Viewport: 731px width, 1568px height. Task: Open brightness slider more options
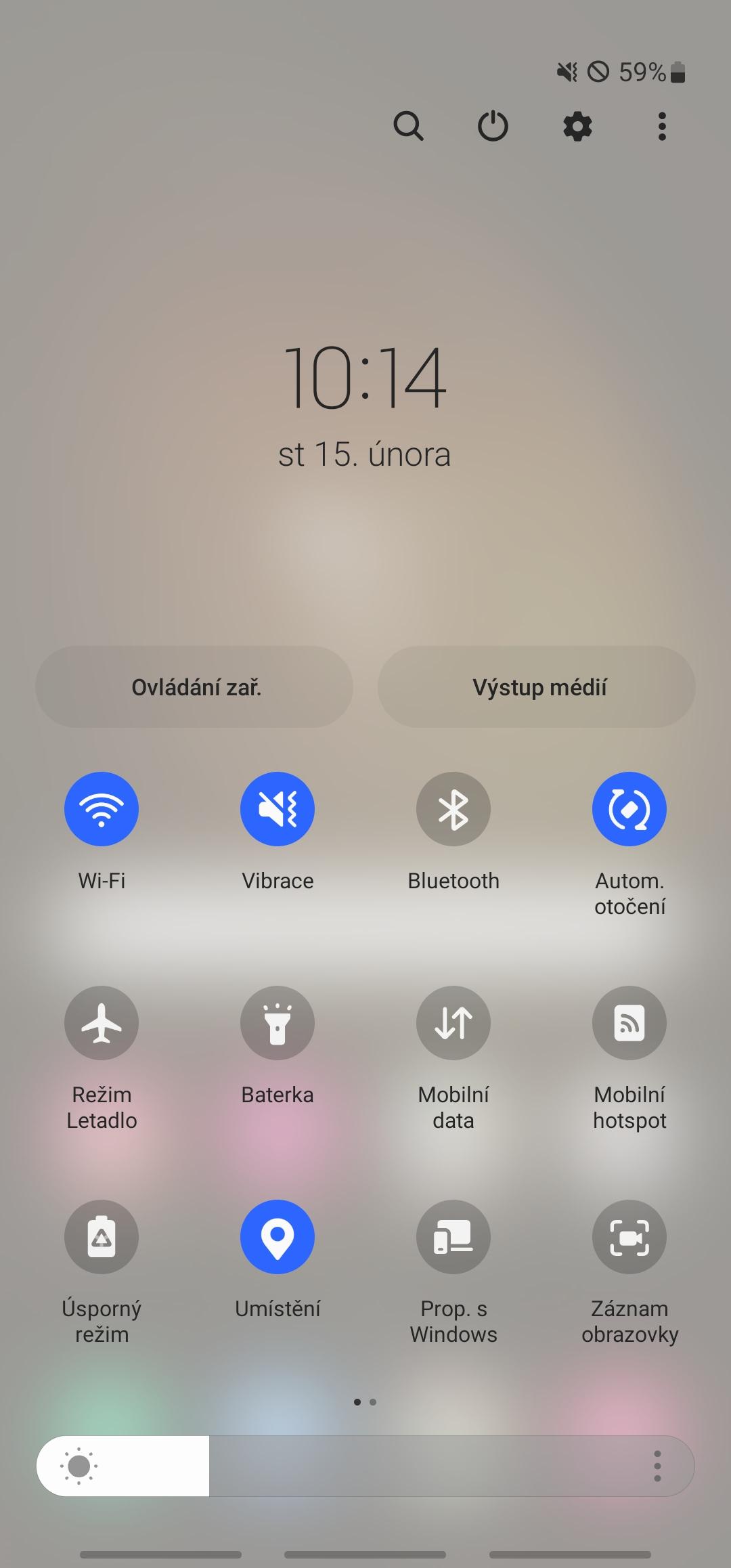[x=657, y=1466]
